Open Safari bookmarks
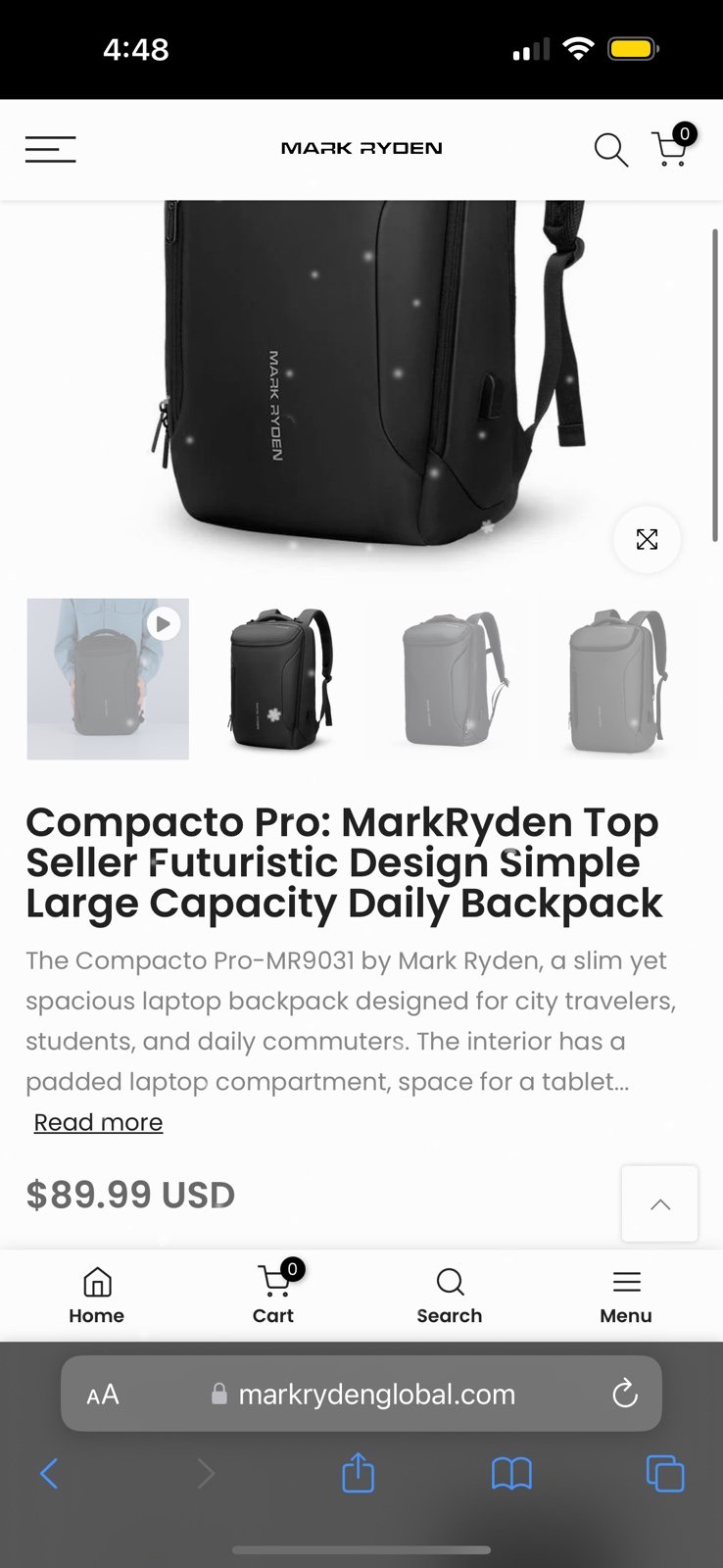The height and width of the screenshot is (1568, 723). click(511, 1473)
